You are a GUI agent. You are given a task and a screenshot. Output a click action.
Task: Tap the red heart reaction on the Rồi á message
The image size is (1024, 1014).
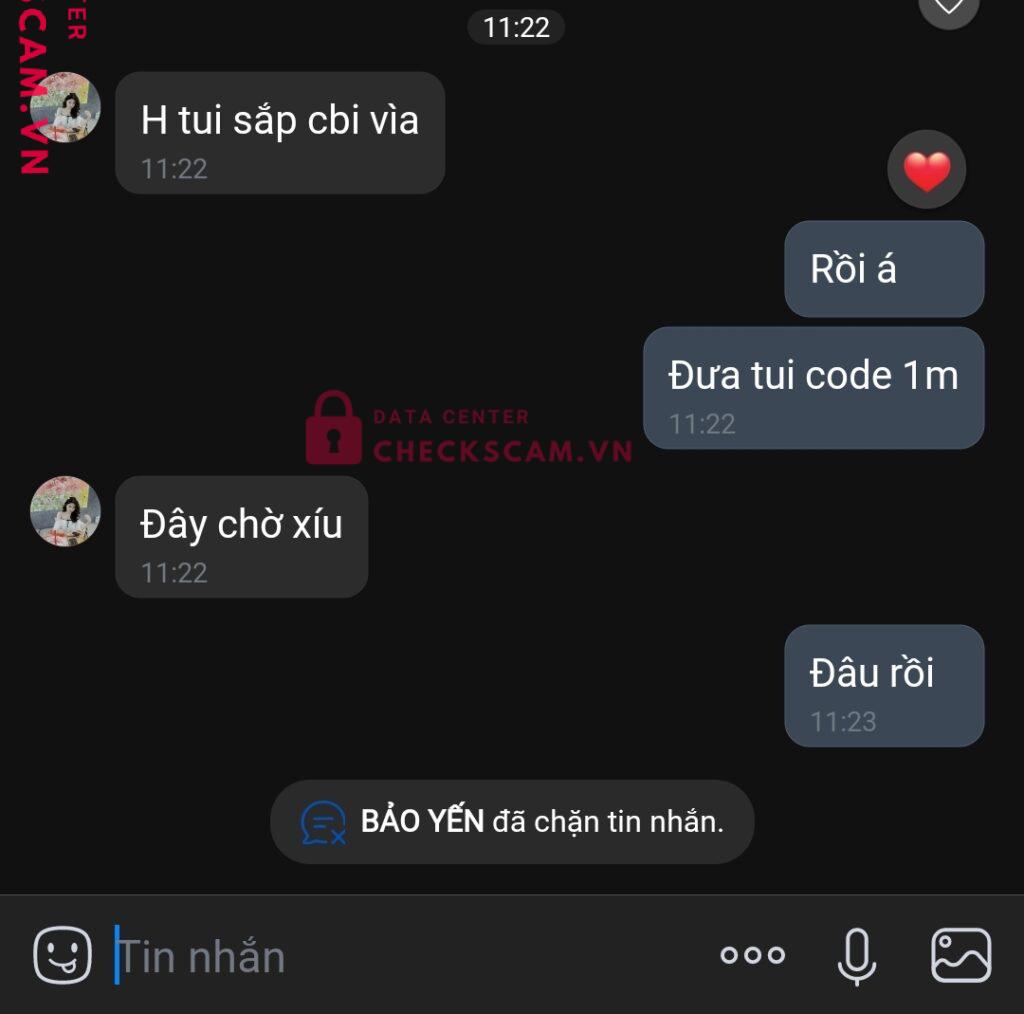coord(927,170)
